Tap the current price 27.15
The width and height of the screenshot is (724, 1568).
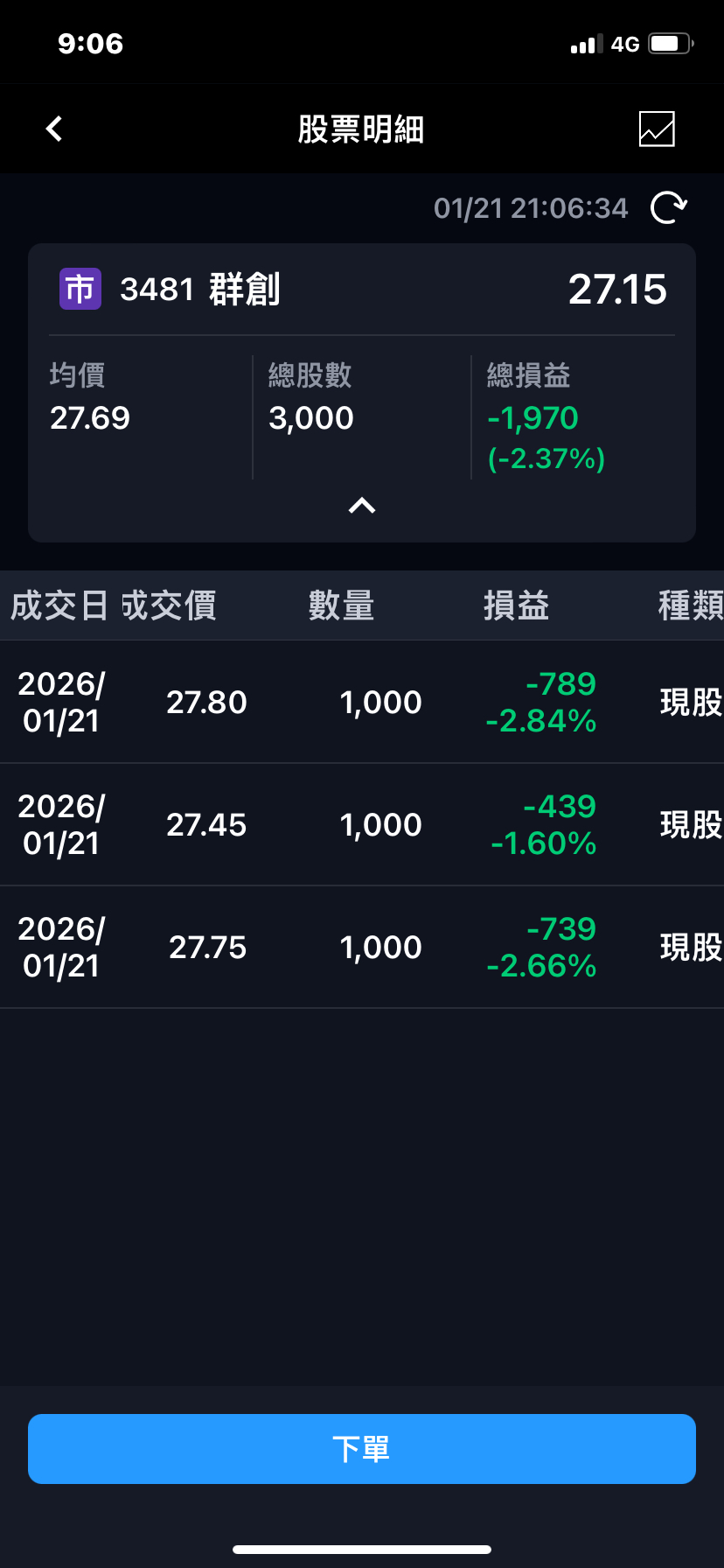point(618,289)
